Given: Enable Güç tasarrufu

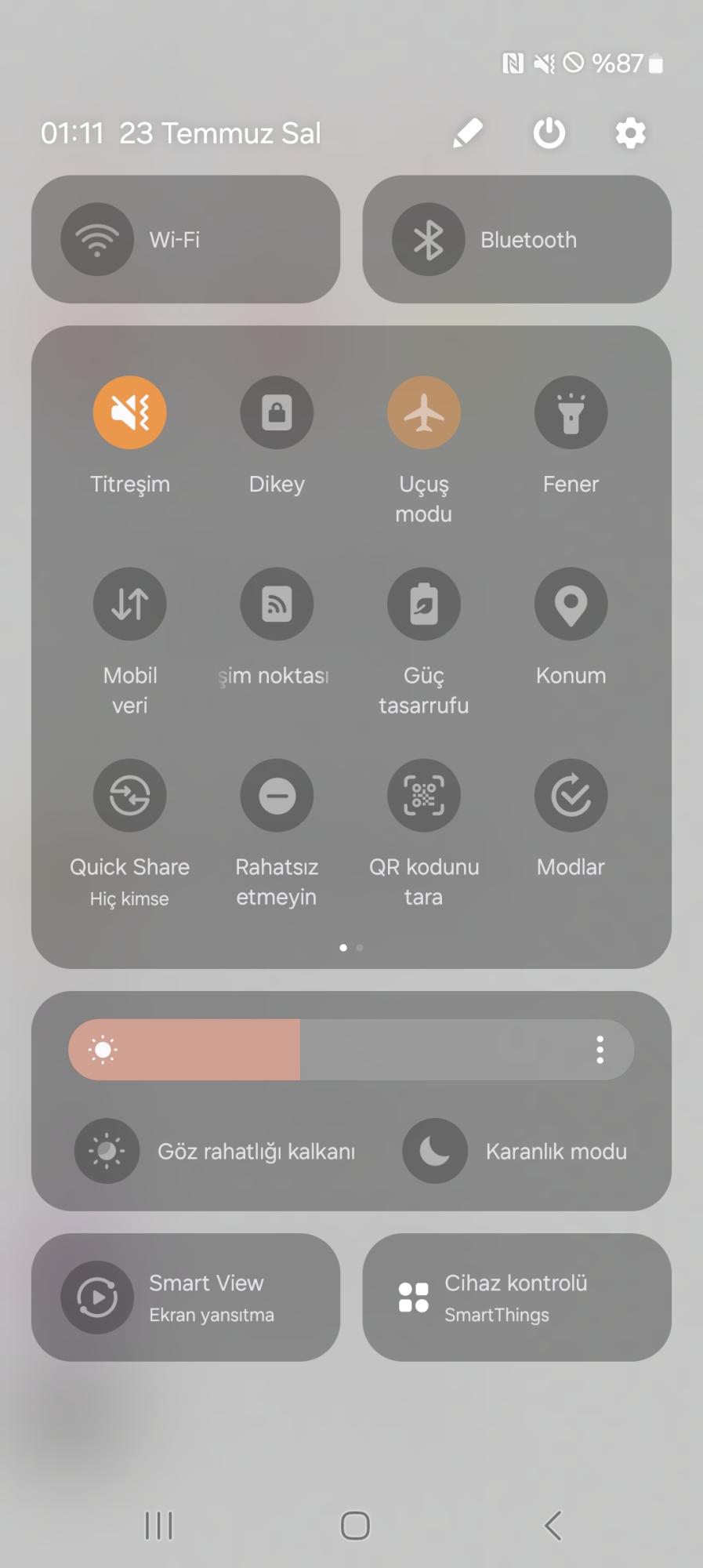Looking at the screenshot, I should (424, 604).
